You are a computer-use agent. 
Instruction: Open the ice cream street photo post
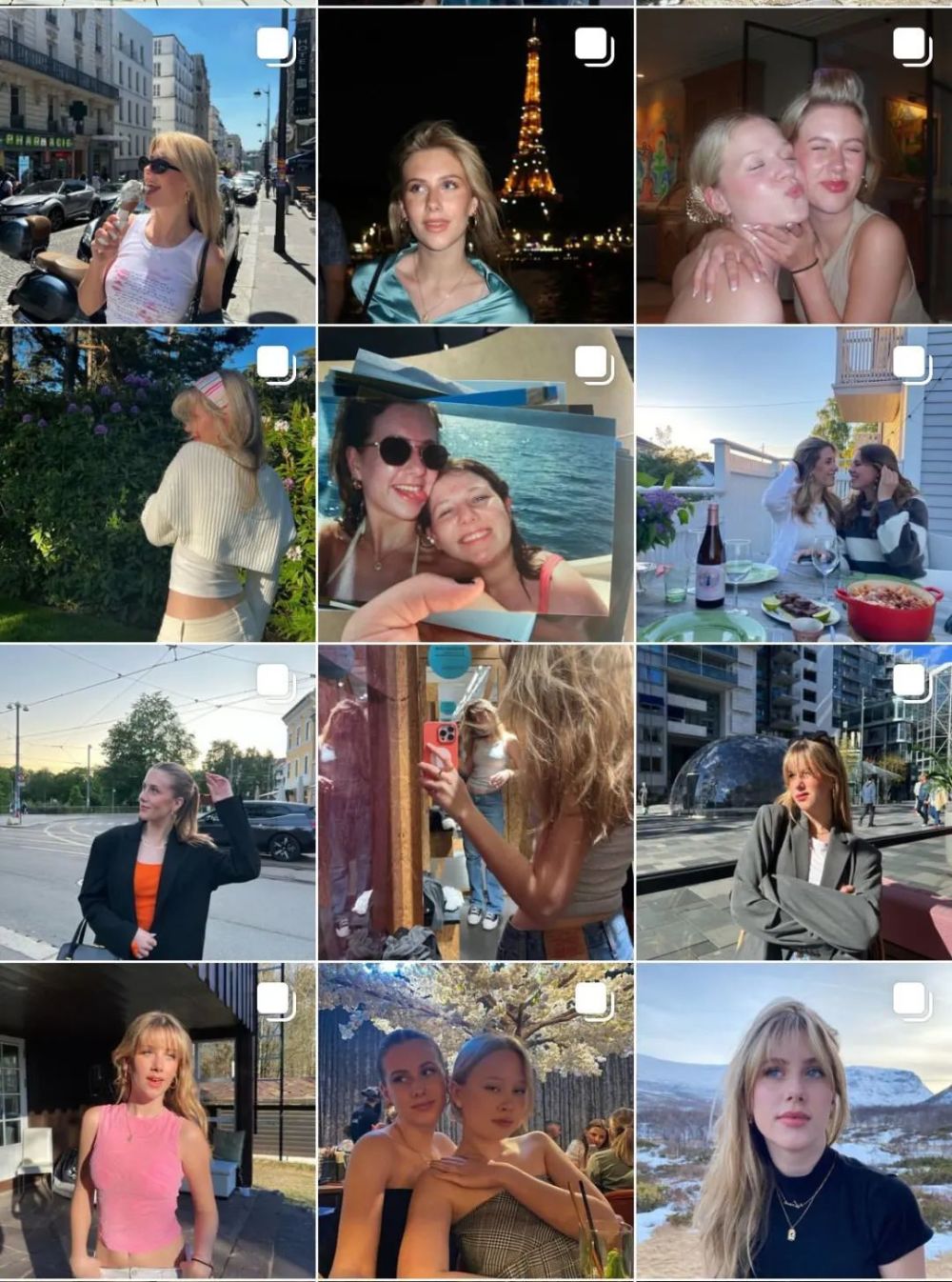tap(157, 166)
